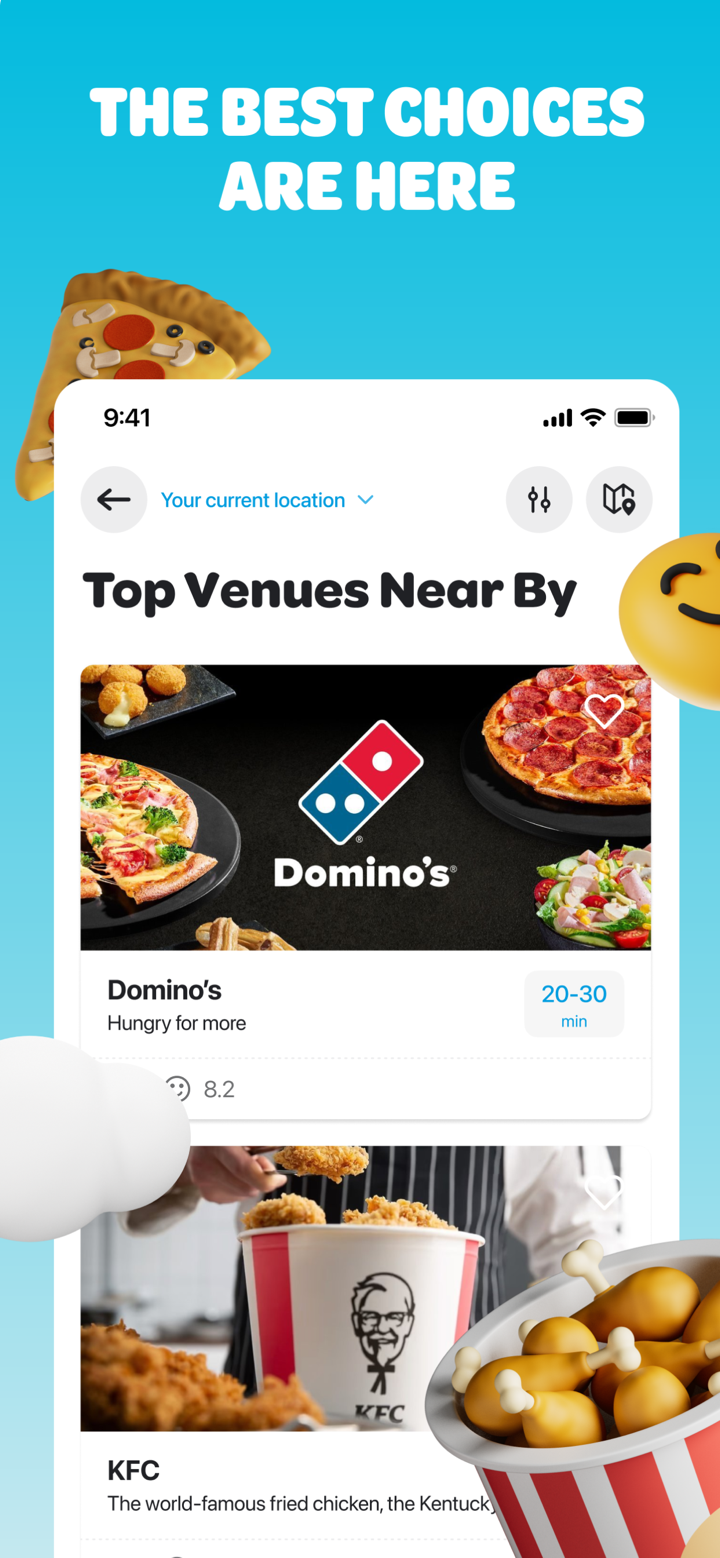This screenshot has height=1558, width=720.
Task: Tap the battery icon in the status bar
Action: (x=633, y=418)
